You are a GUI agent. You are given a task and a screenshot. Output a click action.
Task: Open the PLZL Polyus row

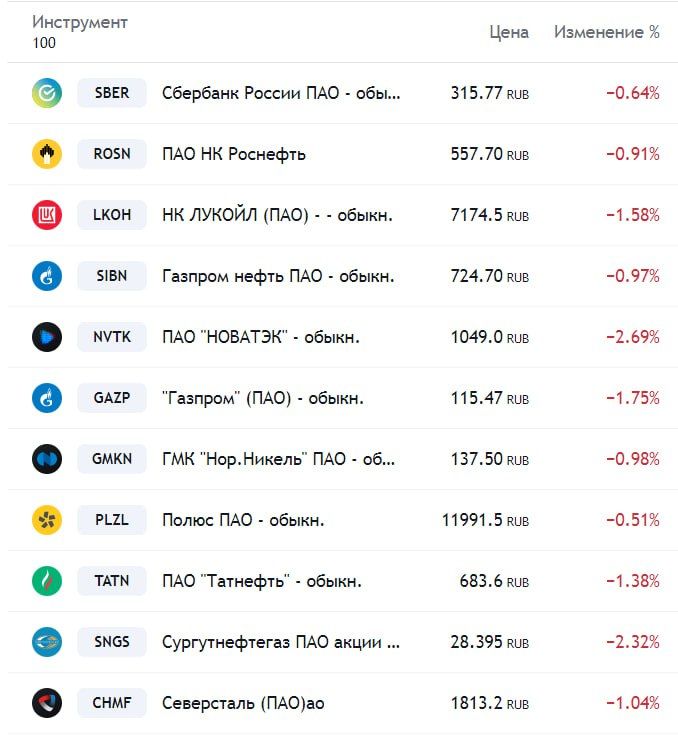coord(243,520)
